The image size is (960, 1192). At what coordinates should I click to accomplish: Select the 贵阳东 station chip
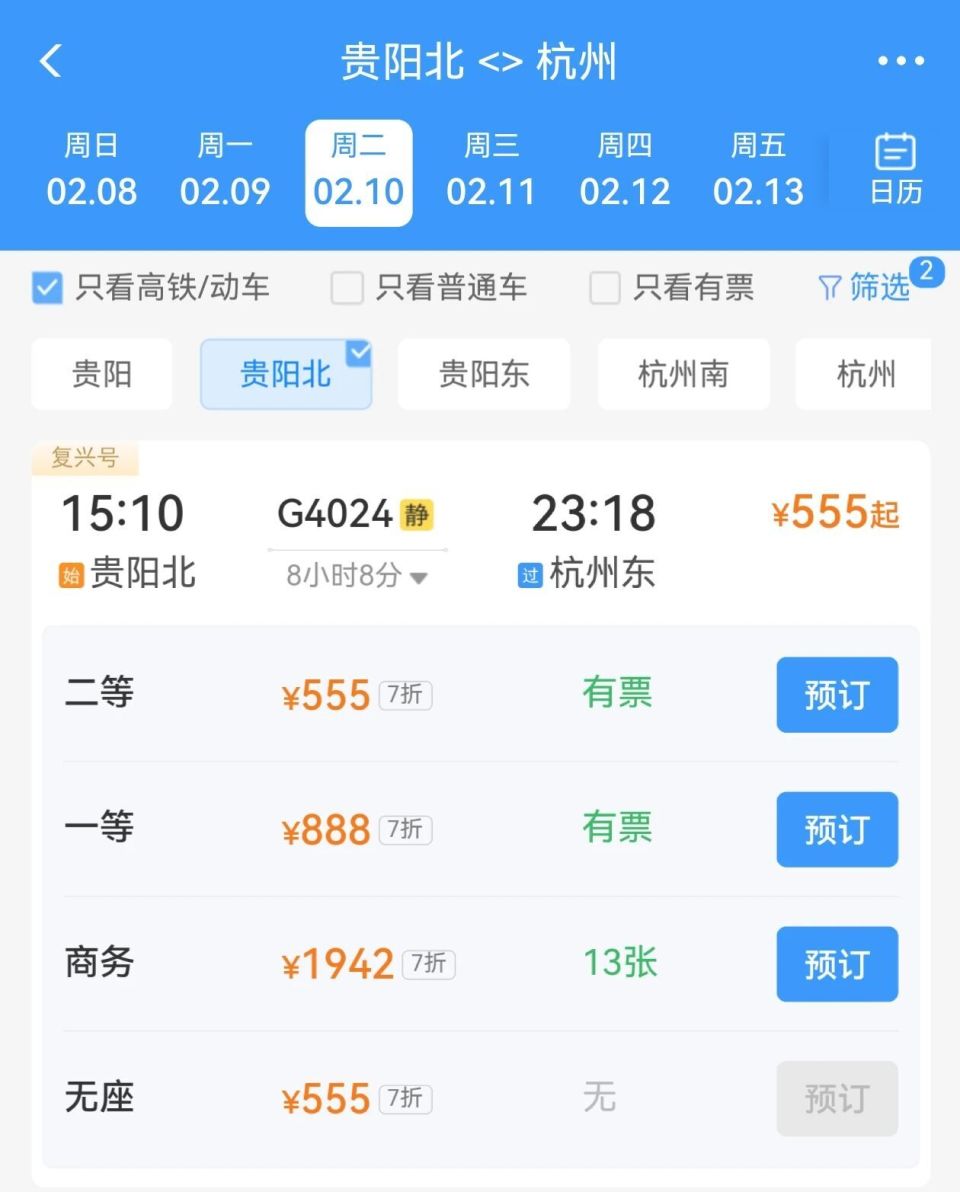(x=484, y=374)
